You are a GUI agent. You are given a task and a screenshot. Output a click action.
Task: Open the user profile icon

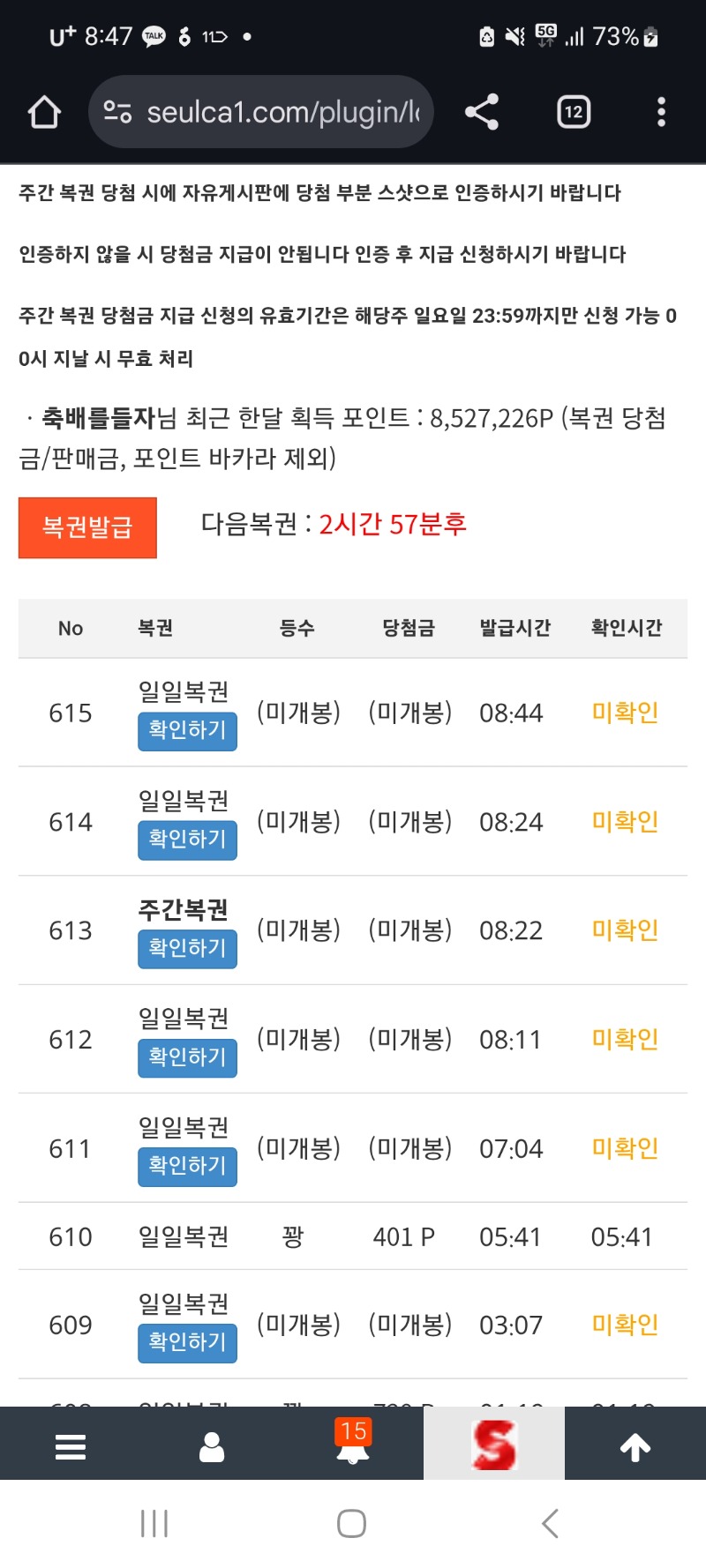point(212,1447)
